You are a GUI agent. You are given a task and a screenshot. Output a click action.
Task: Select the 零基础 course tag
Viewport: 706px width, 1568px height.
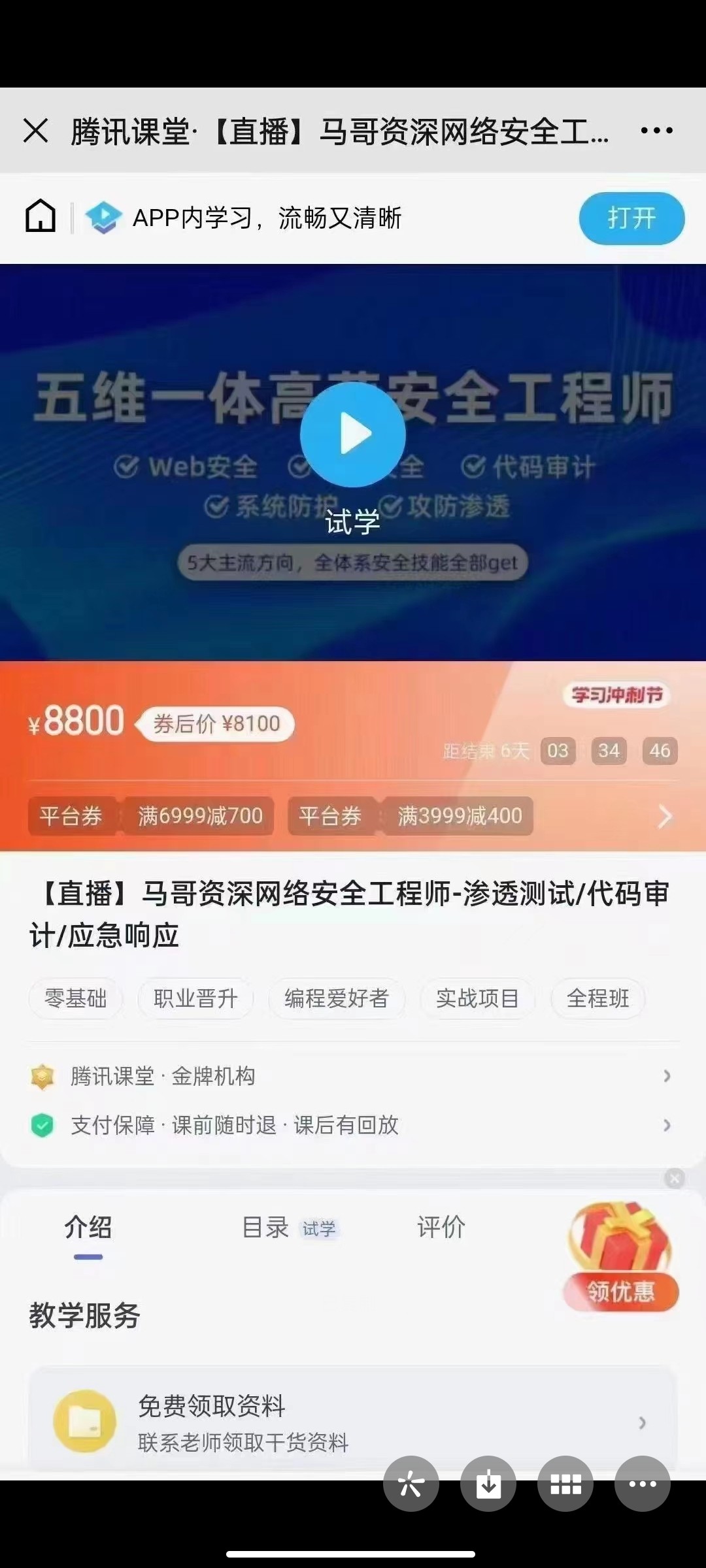(75, 998)
